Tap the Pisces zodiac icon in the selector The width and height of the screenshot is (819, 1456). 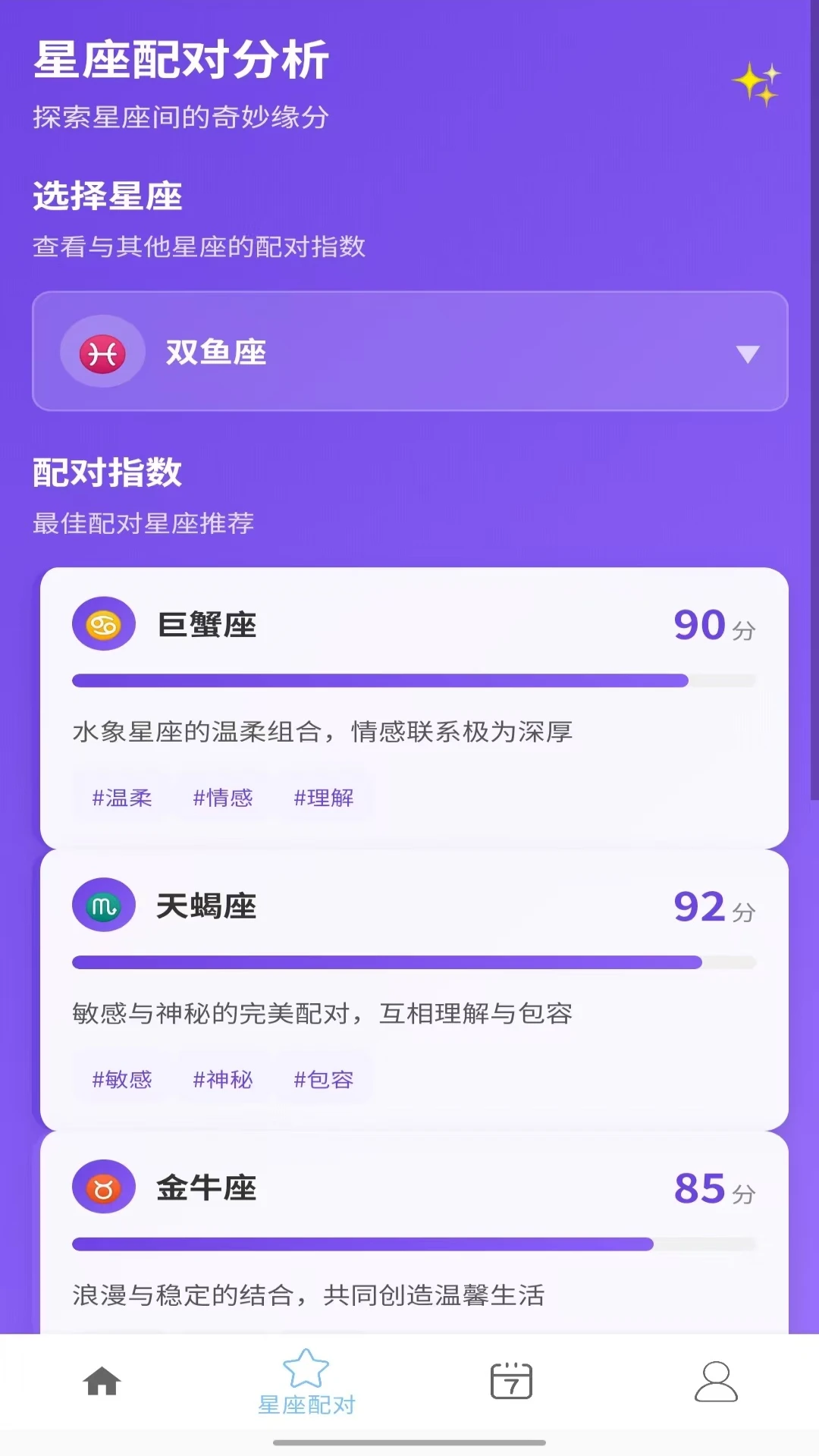click(x=102, y=351)
